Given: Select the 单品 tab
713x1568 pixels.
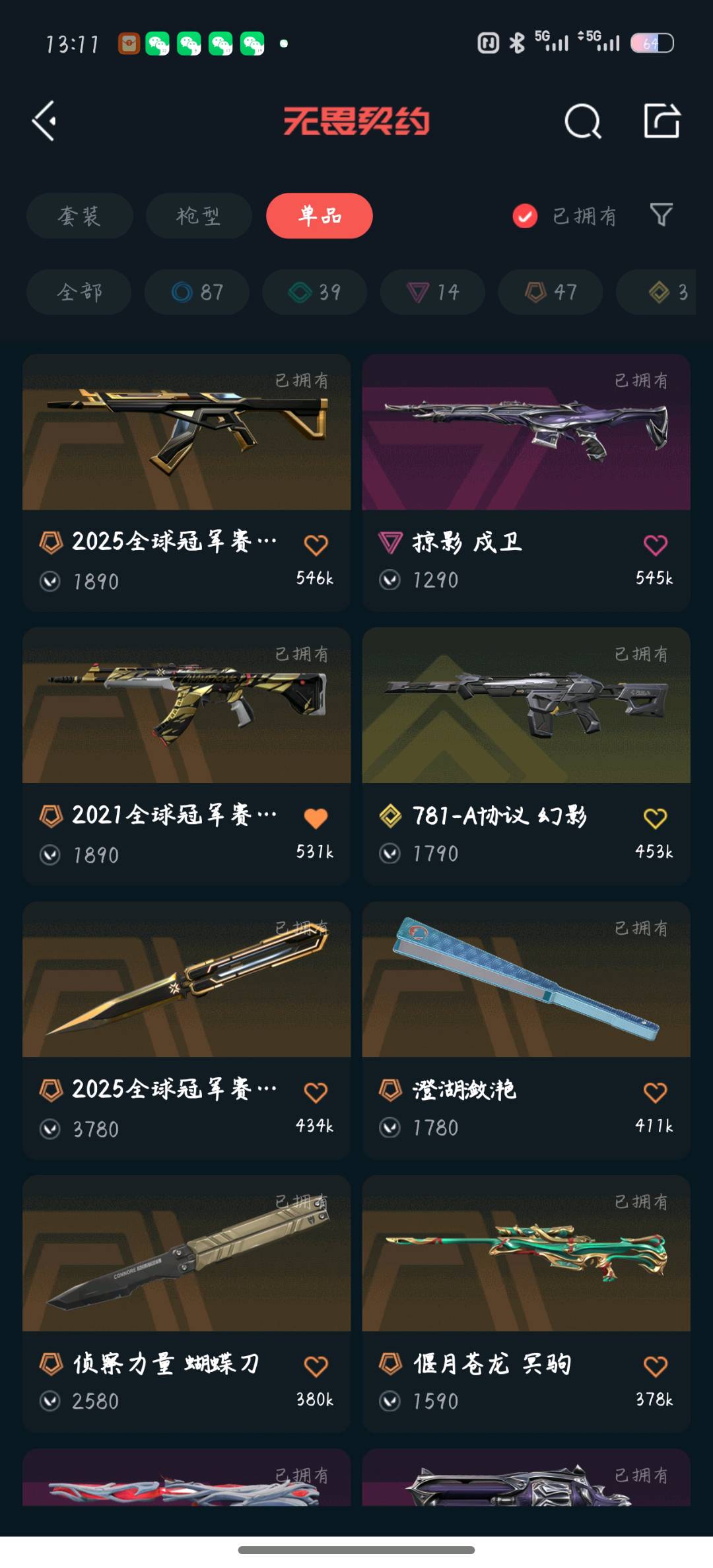Looking at the screenshot, I should [320, 216].
